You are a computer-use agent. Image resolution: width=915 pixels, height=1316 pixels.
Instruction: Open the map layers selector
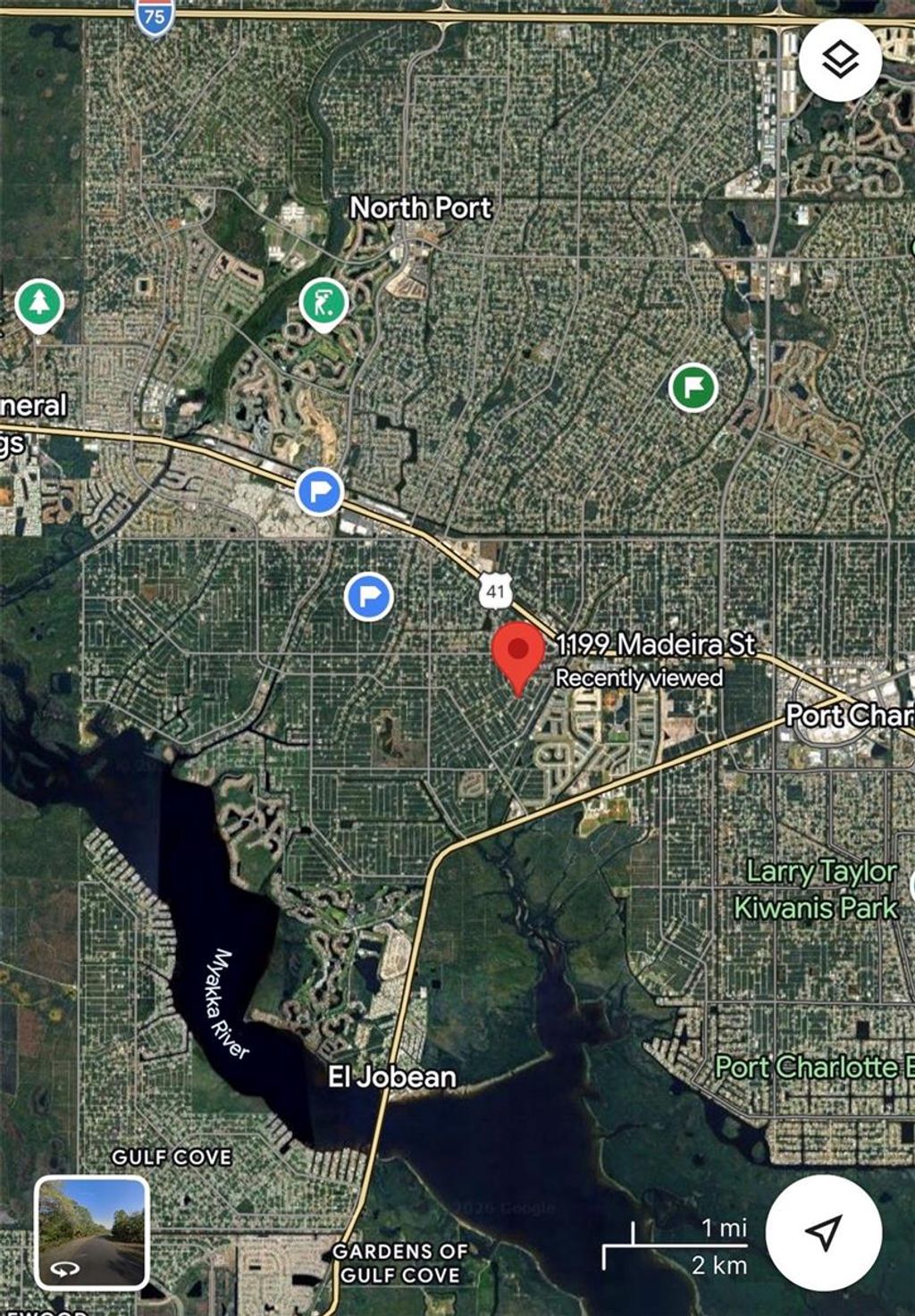[840, 60]
